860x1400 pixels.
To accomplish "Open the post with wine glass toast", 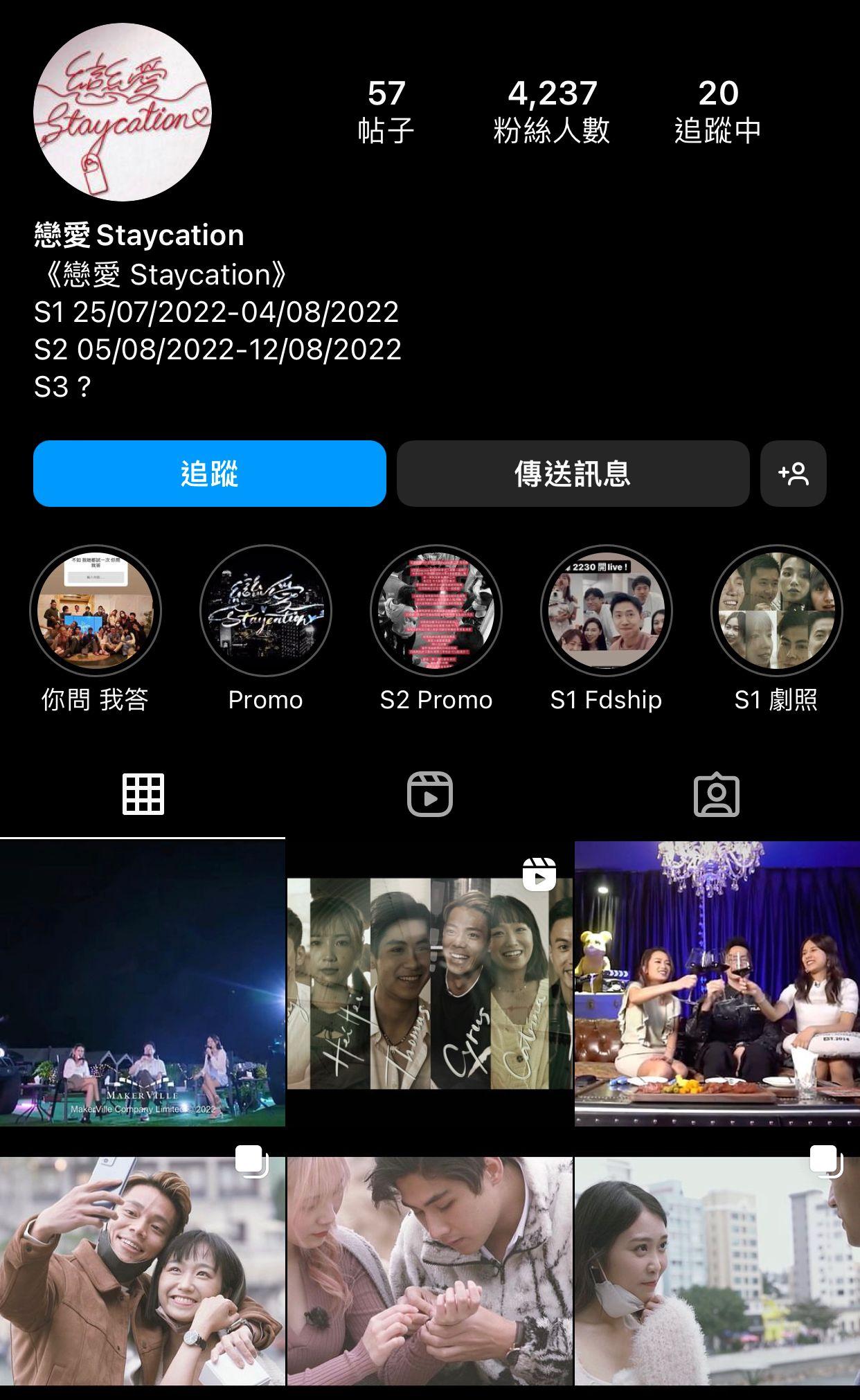I will click(717, 983).
